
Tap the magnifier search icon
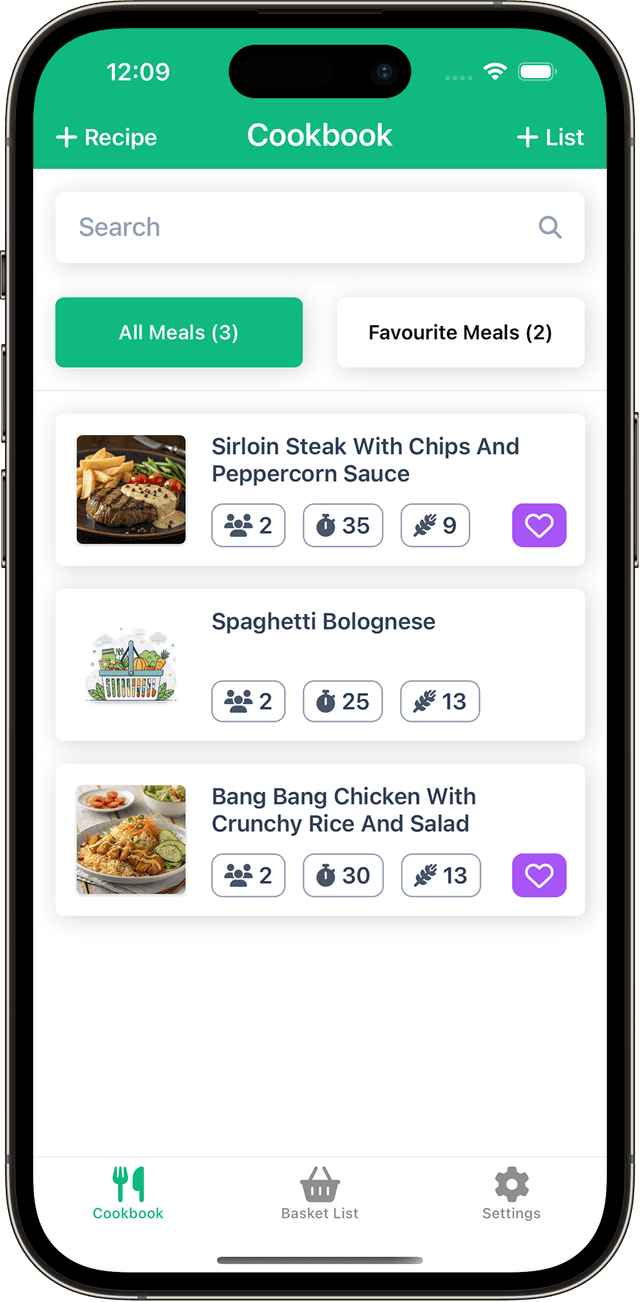[x=550, y=227]
